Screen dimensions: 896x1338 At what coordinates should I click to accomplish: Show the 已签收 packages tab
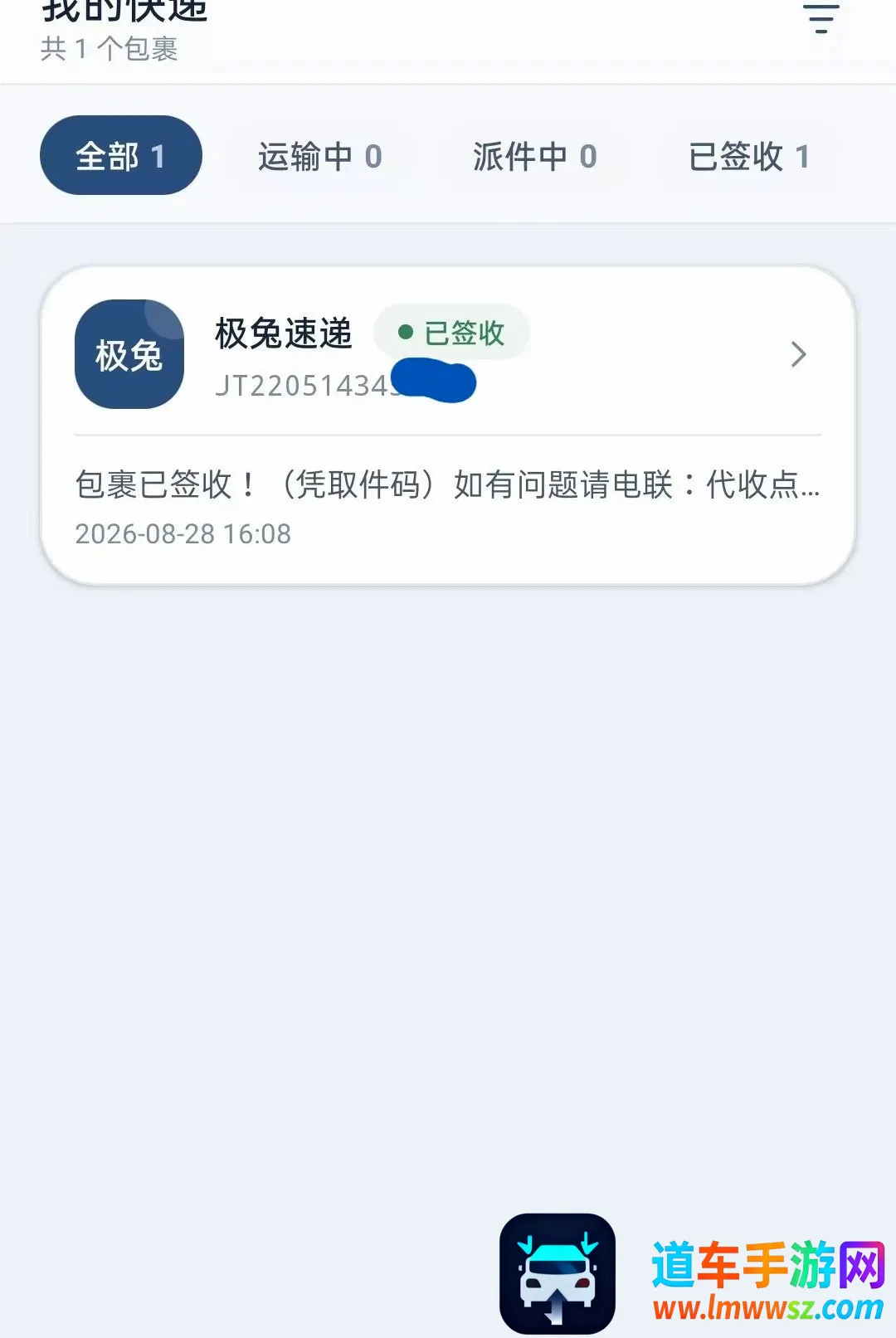click(x=749, y=156)
